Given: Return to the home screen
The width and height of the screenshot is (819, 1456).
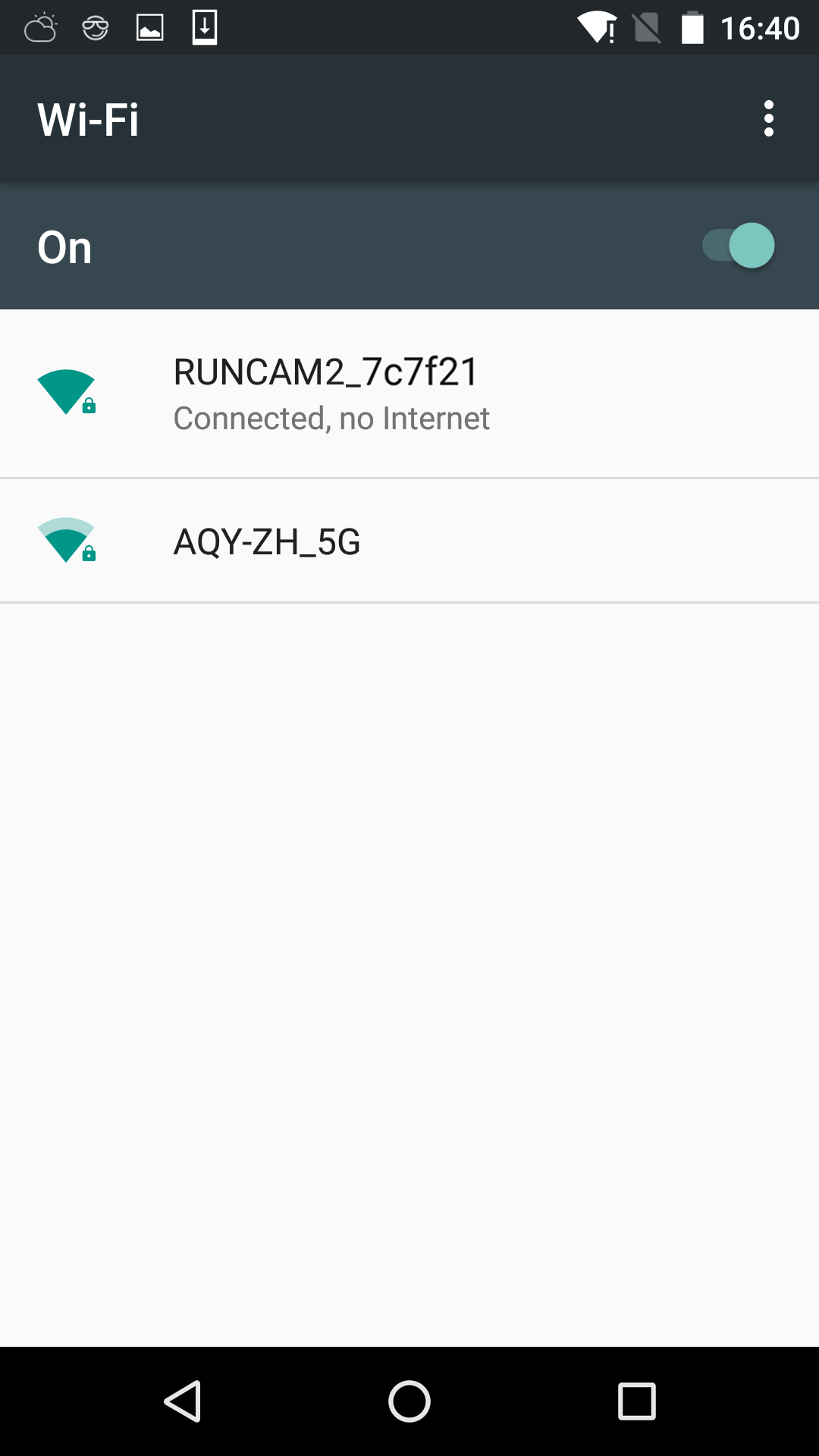Looking at the screenshot, I should tap(409, 1401).
